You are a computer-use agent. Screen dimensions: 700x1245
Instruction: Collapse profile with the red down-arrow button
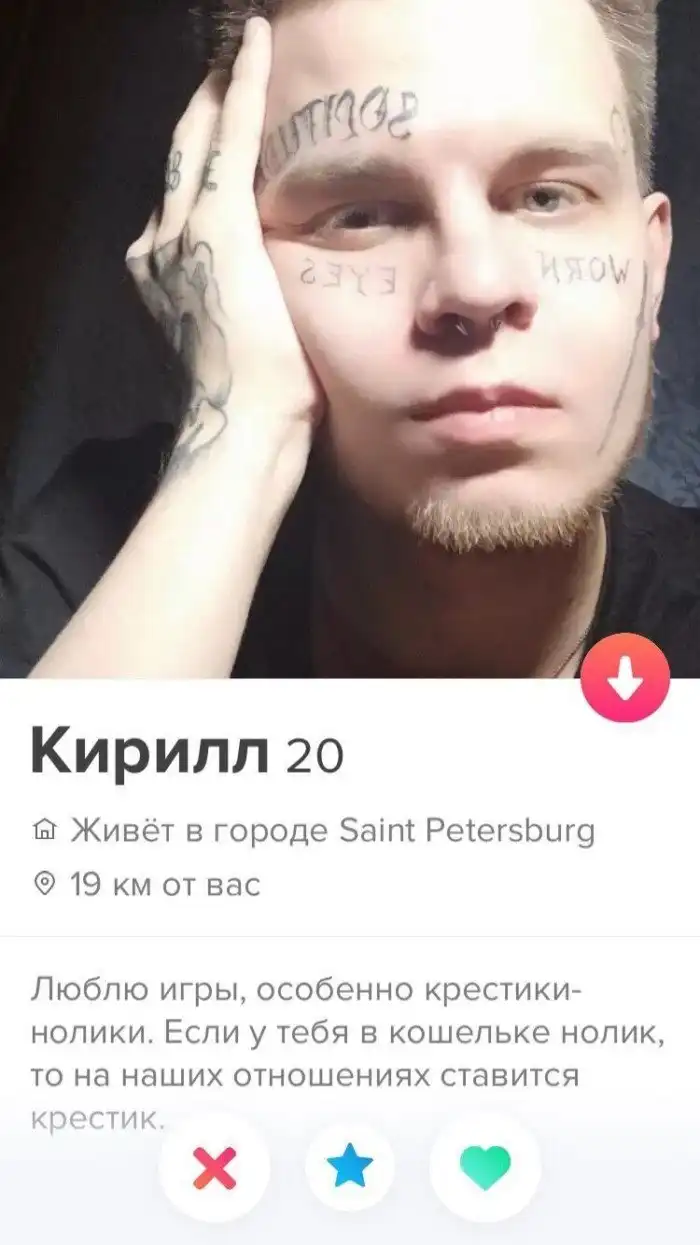tap(625, 678)
